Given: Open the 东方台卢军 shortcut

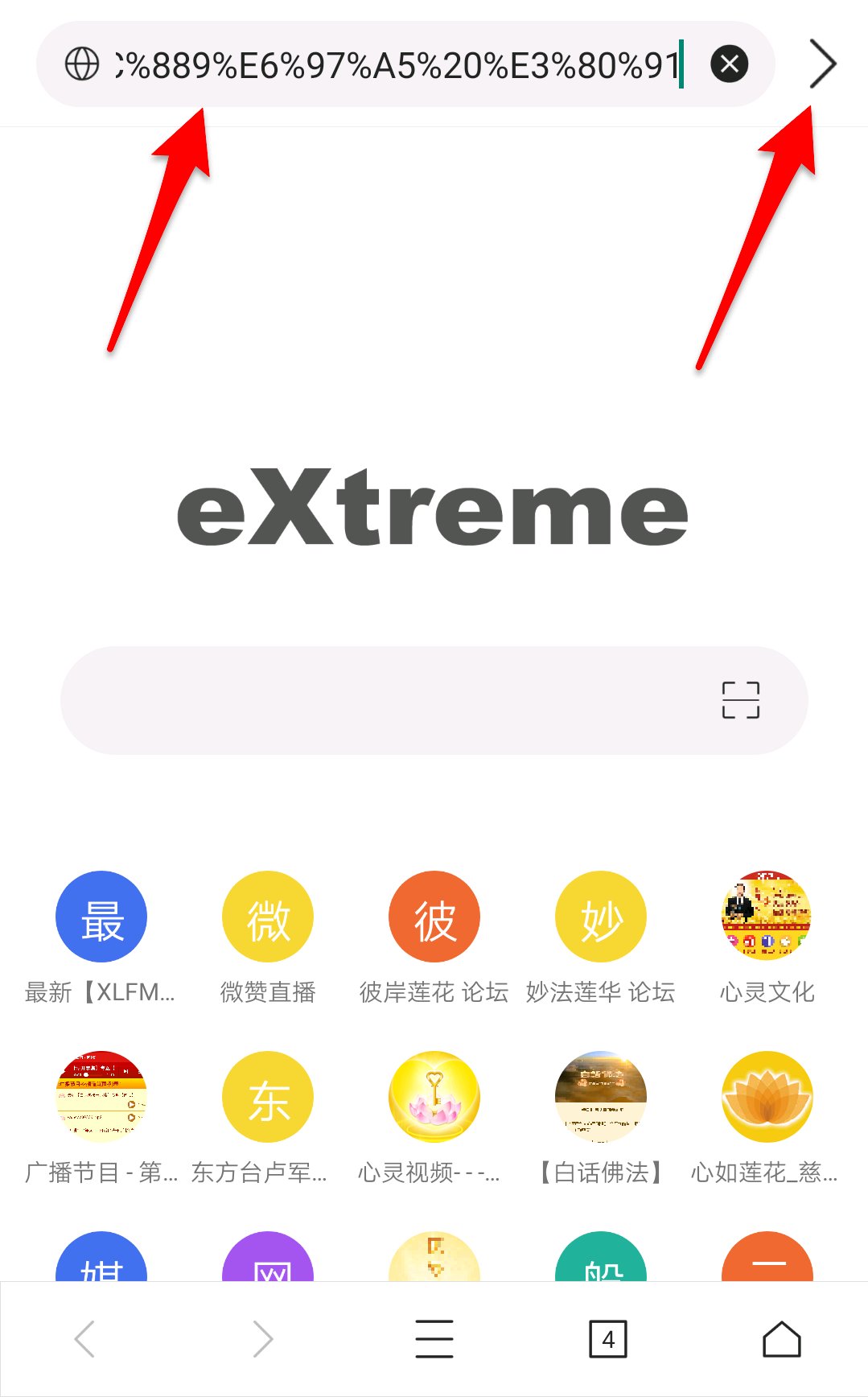Looking at the screenshot, I should coord(268,1097).
